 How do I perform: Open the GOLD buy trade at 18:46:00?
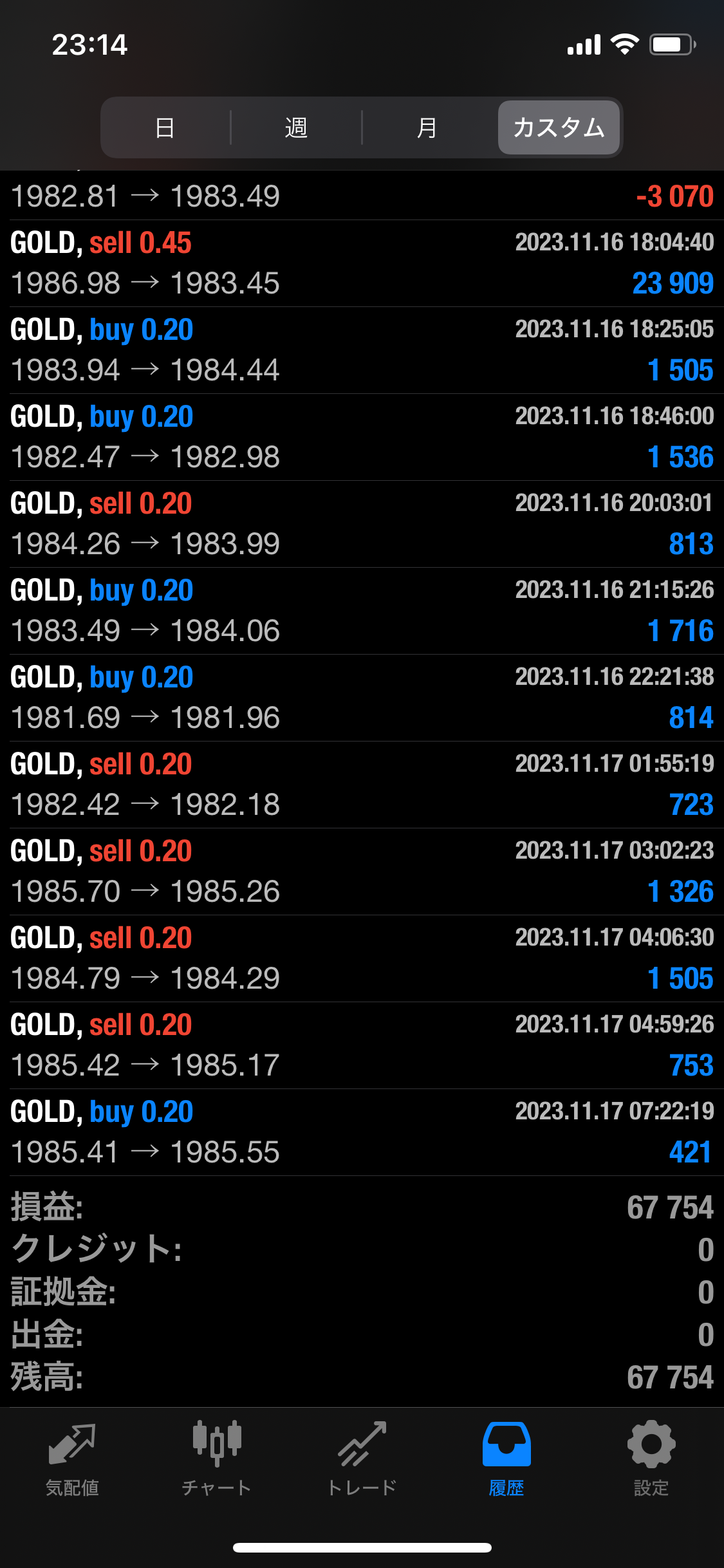click(x=362, y=437)
